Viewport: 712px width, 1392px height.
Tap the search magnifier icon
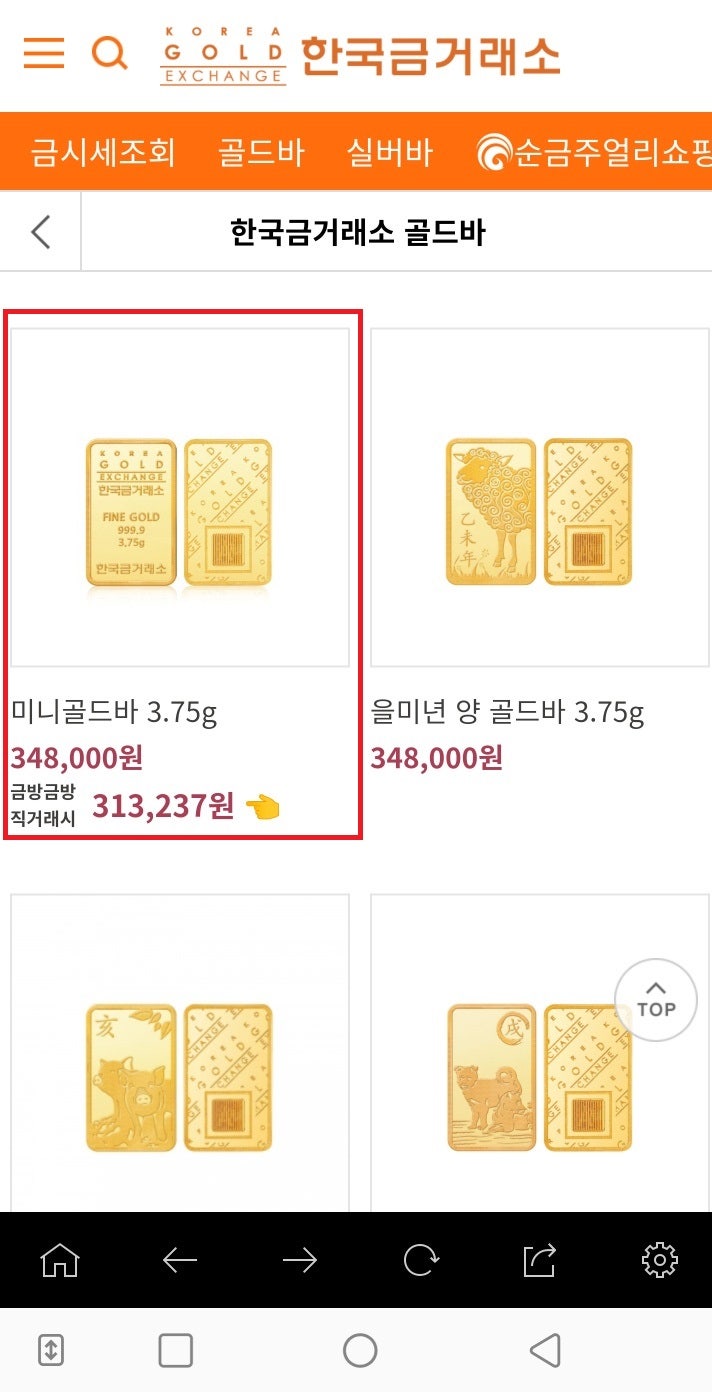pos(109,53)
